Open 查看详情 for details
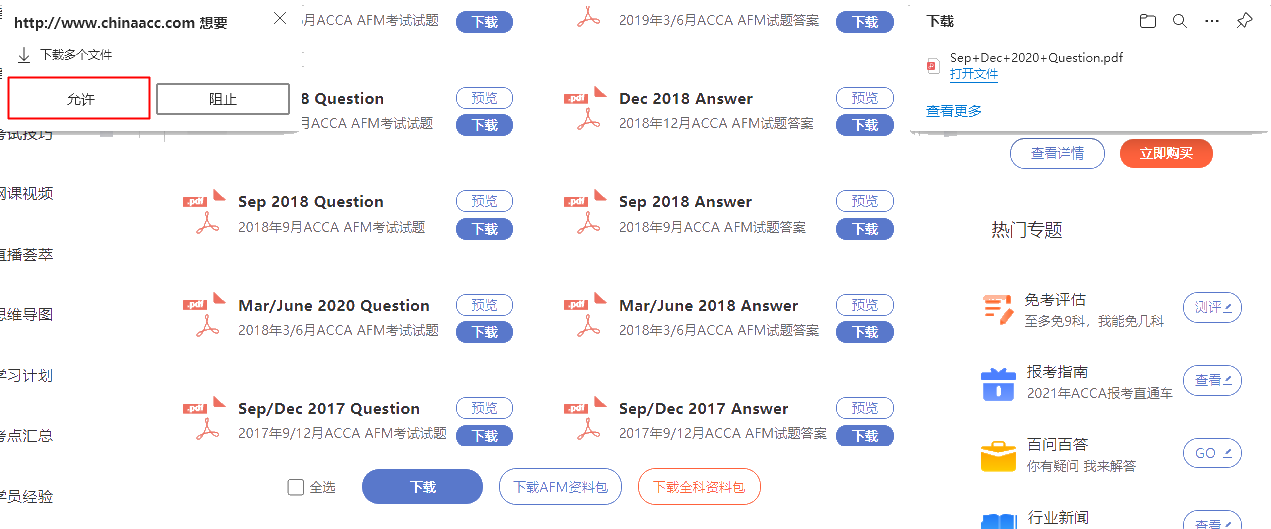Viewport: 1271px width, 529px height. click(x=1057, y=153)
